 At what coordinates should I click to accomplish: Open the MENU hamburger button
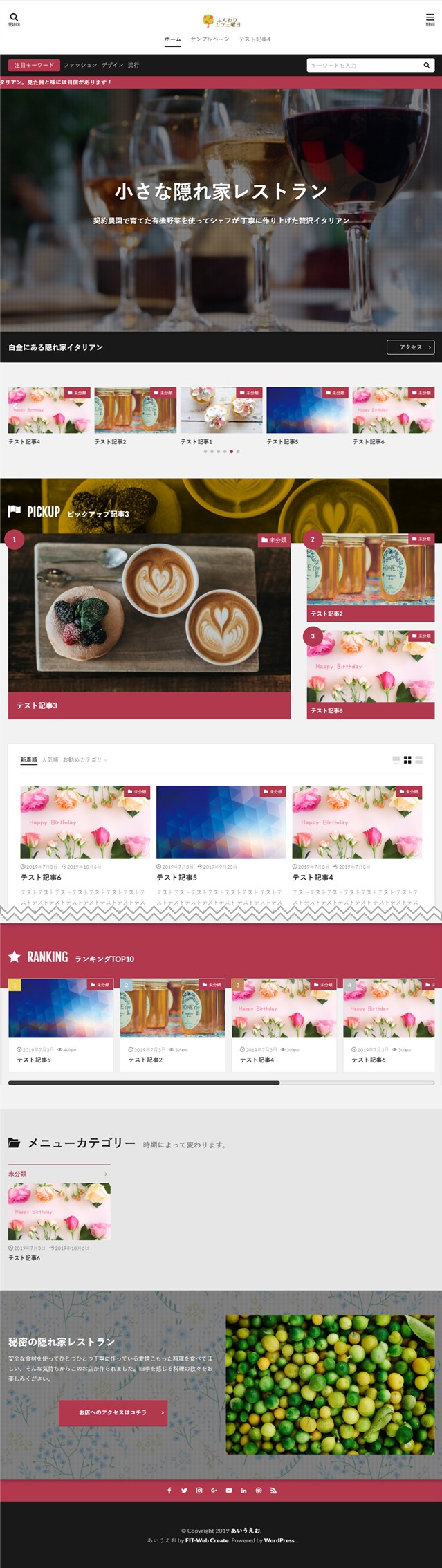tap(430, 19)
